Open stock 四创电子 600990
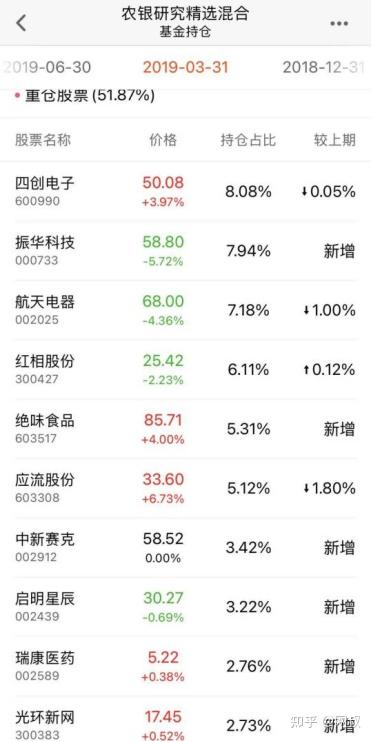The height and width of the screenshot is (742, 372). tap(186, 192)
